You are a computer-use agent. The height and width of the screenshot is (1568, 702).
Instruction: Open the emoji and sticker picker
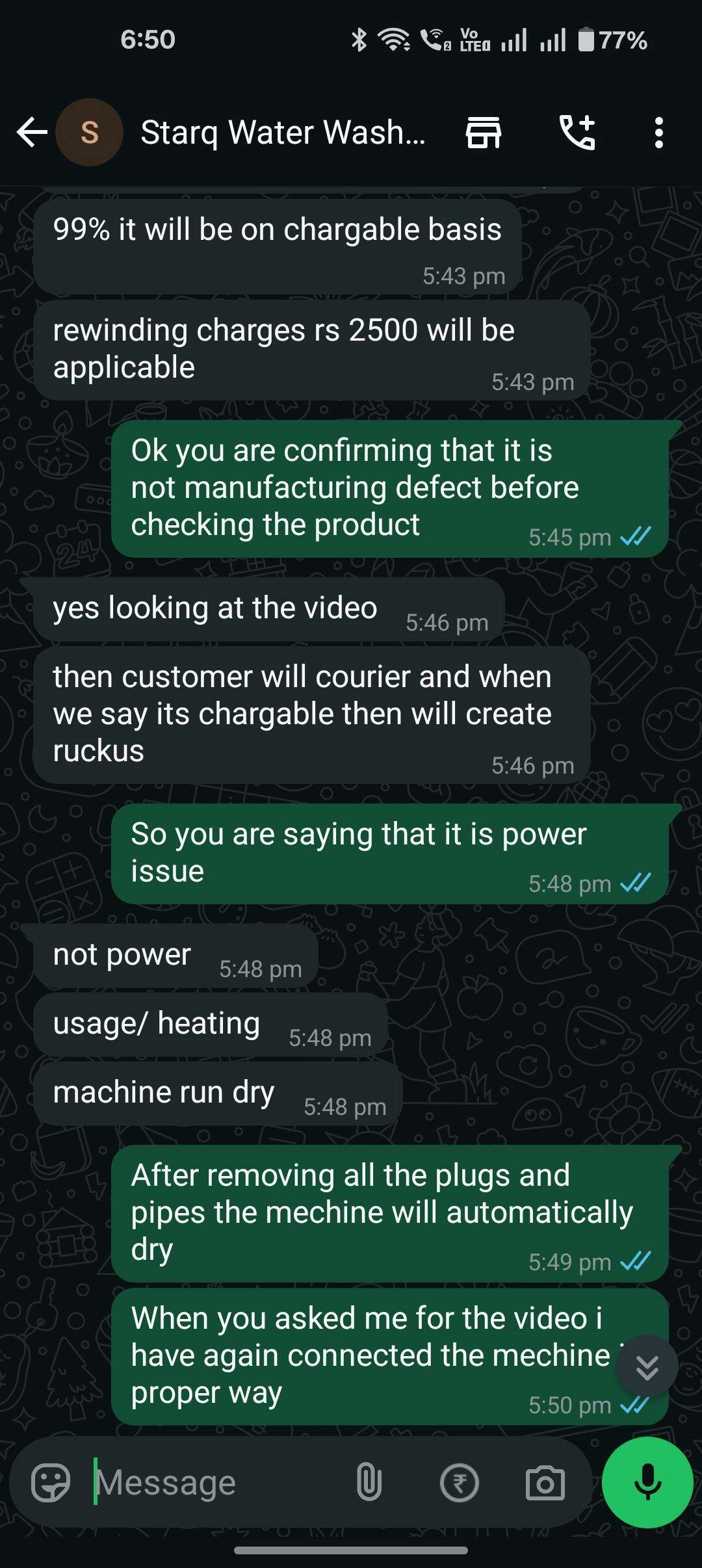(x=51, y=1483)
